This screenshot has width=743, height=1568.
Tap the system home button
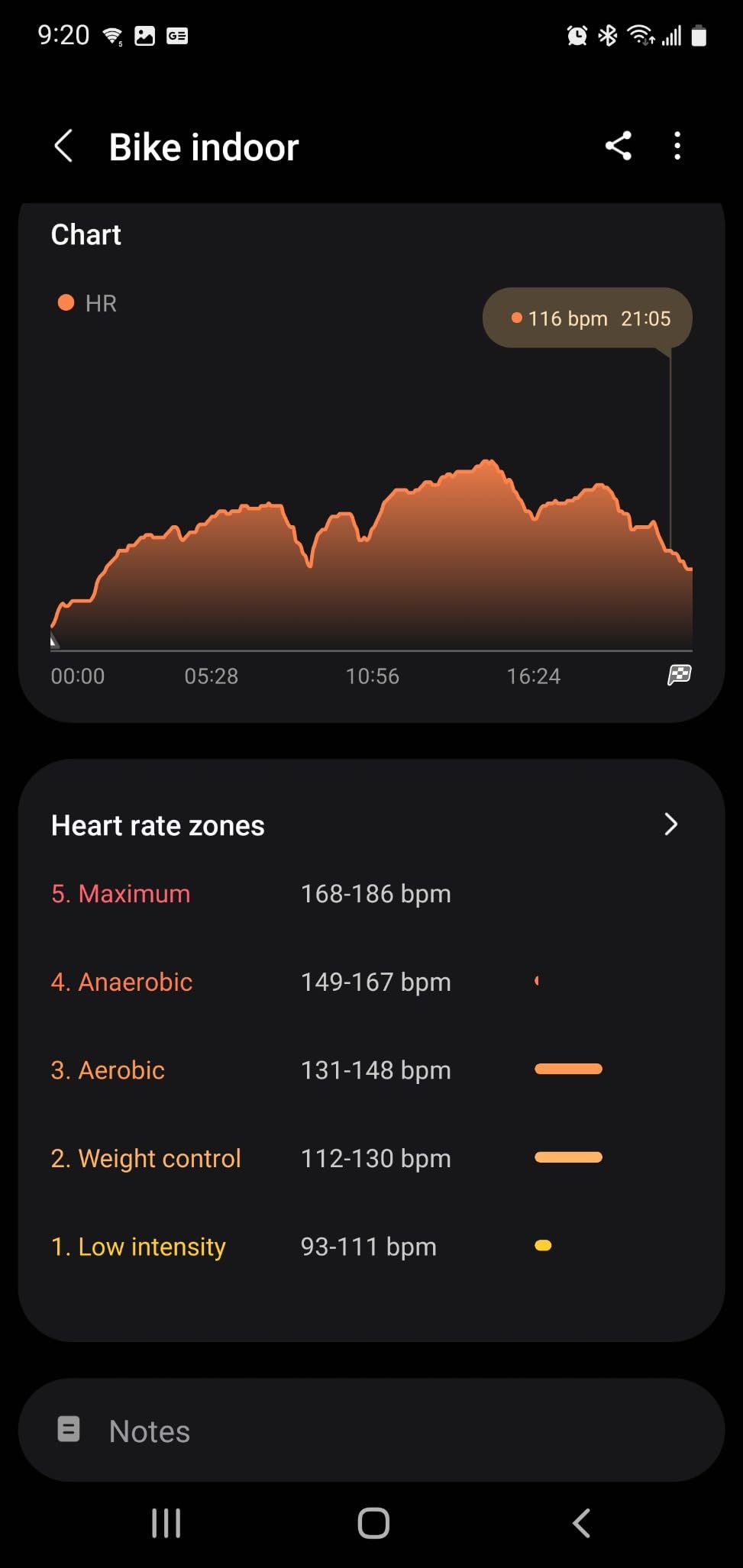[x=373, y=1523]
